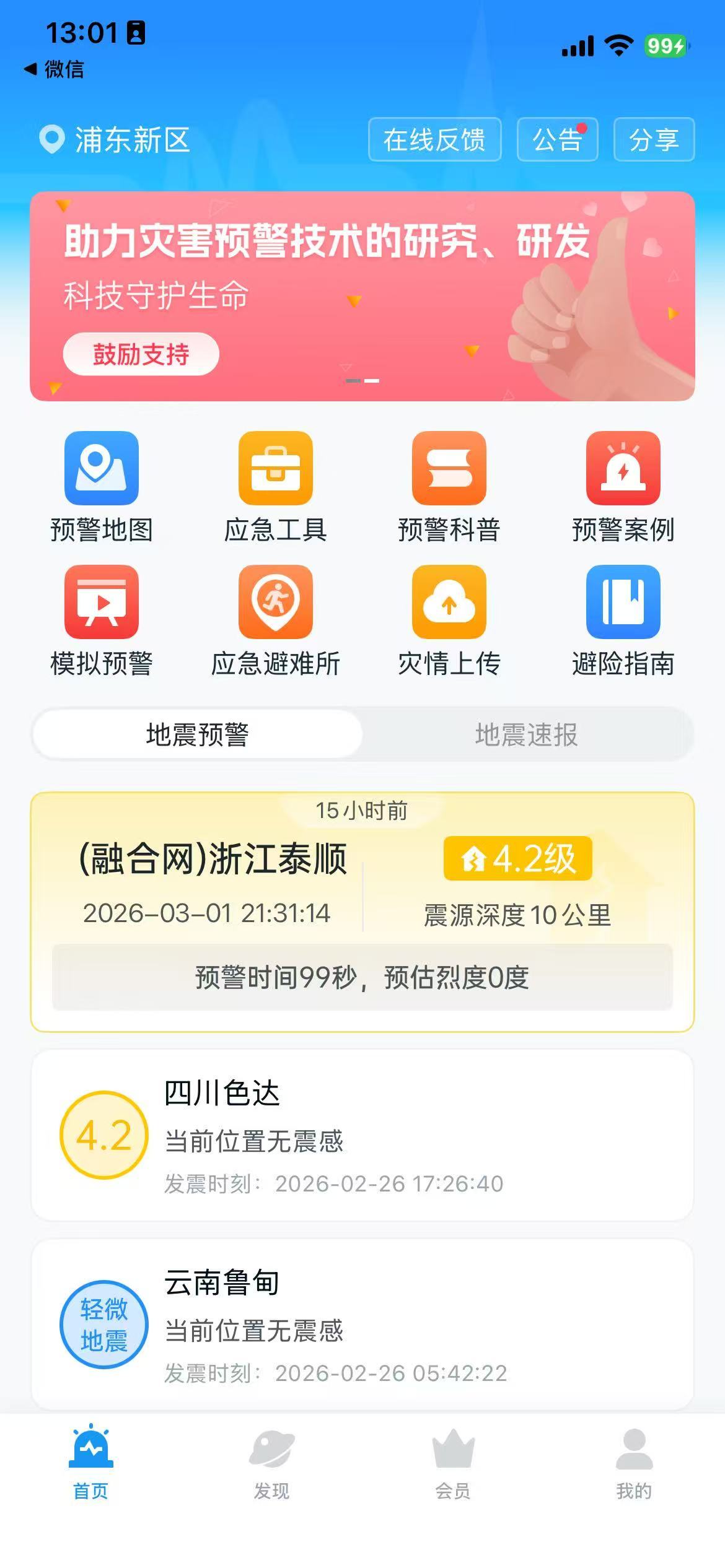
Task: Launch 模拟预警 simulated warning
Action: (x=102, y=621)
